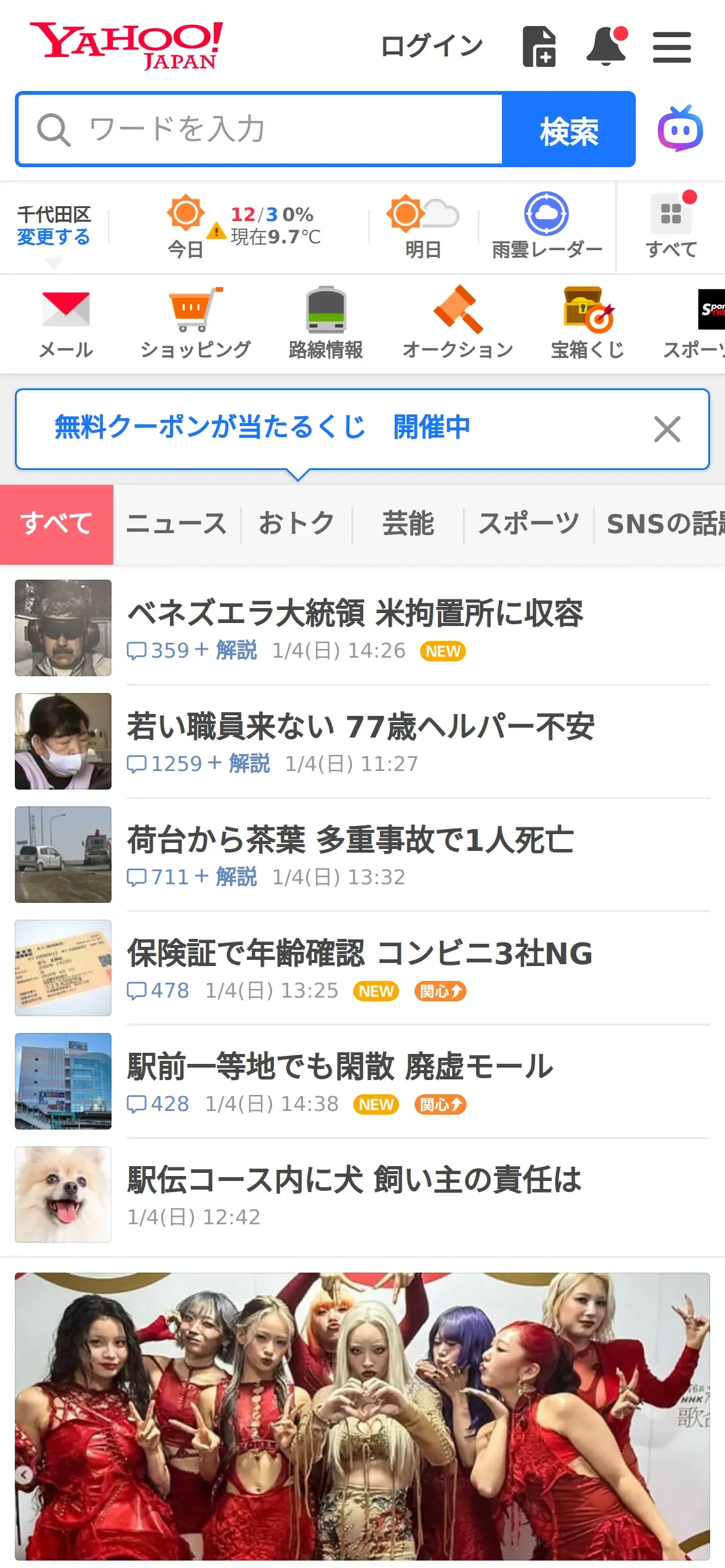
Task: Open the saved pages document icon
Action: 540,46
